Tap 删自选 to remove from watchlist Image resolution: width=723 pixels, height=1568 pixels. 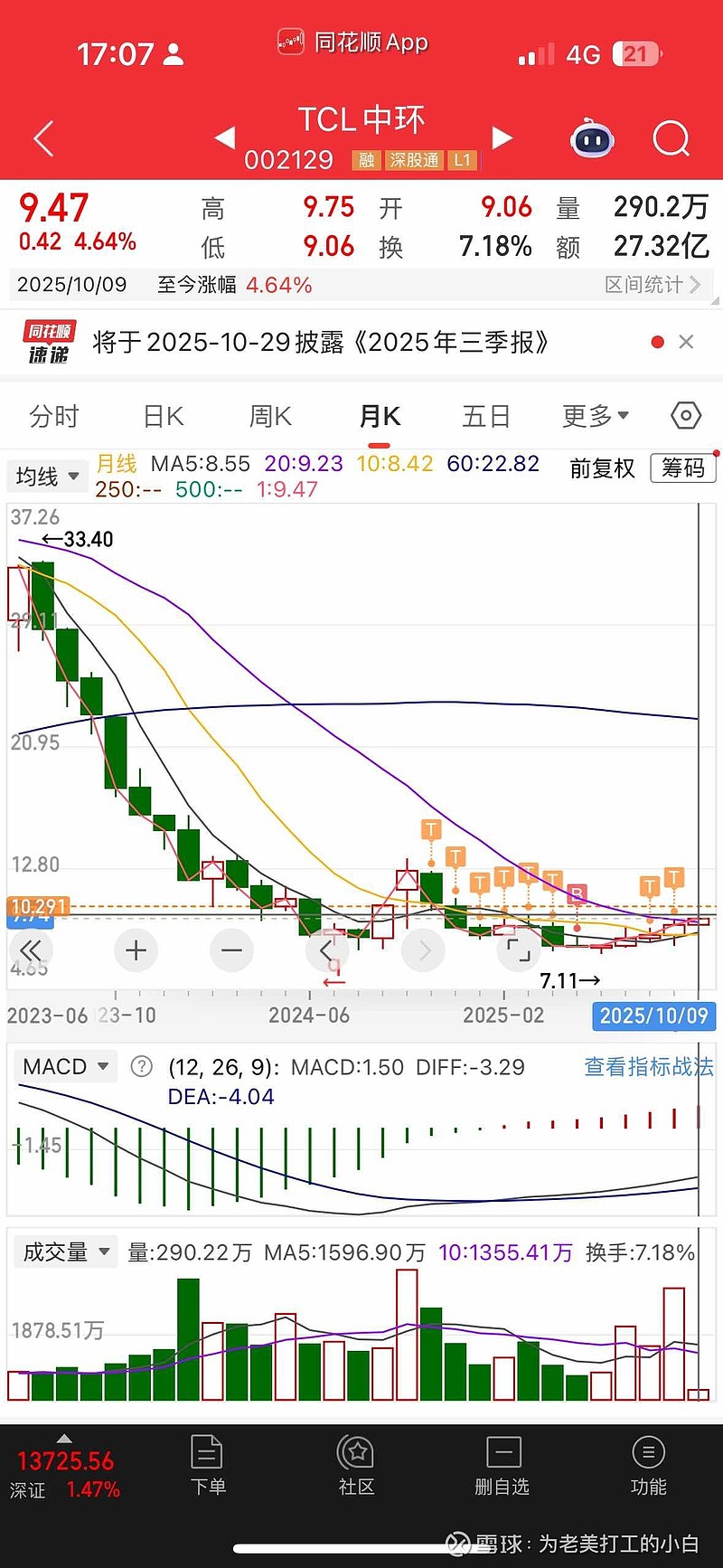click(x=502, y=1465)
